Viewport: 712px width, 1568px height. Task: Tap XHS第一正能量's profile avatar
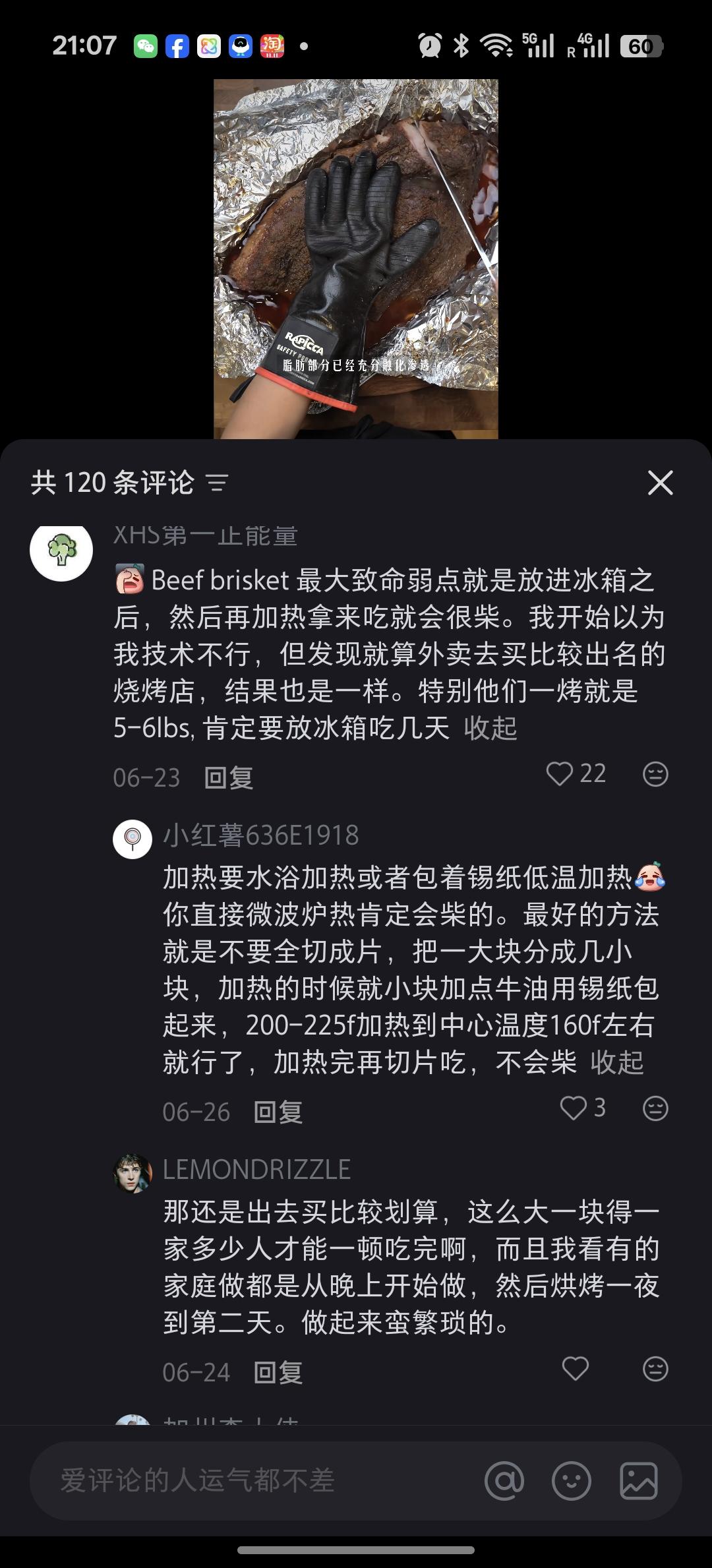click(x=63, y=553)
